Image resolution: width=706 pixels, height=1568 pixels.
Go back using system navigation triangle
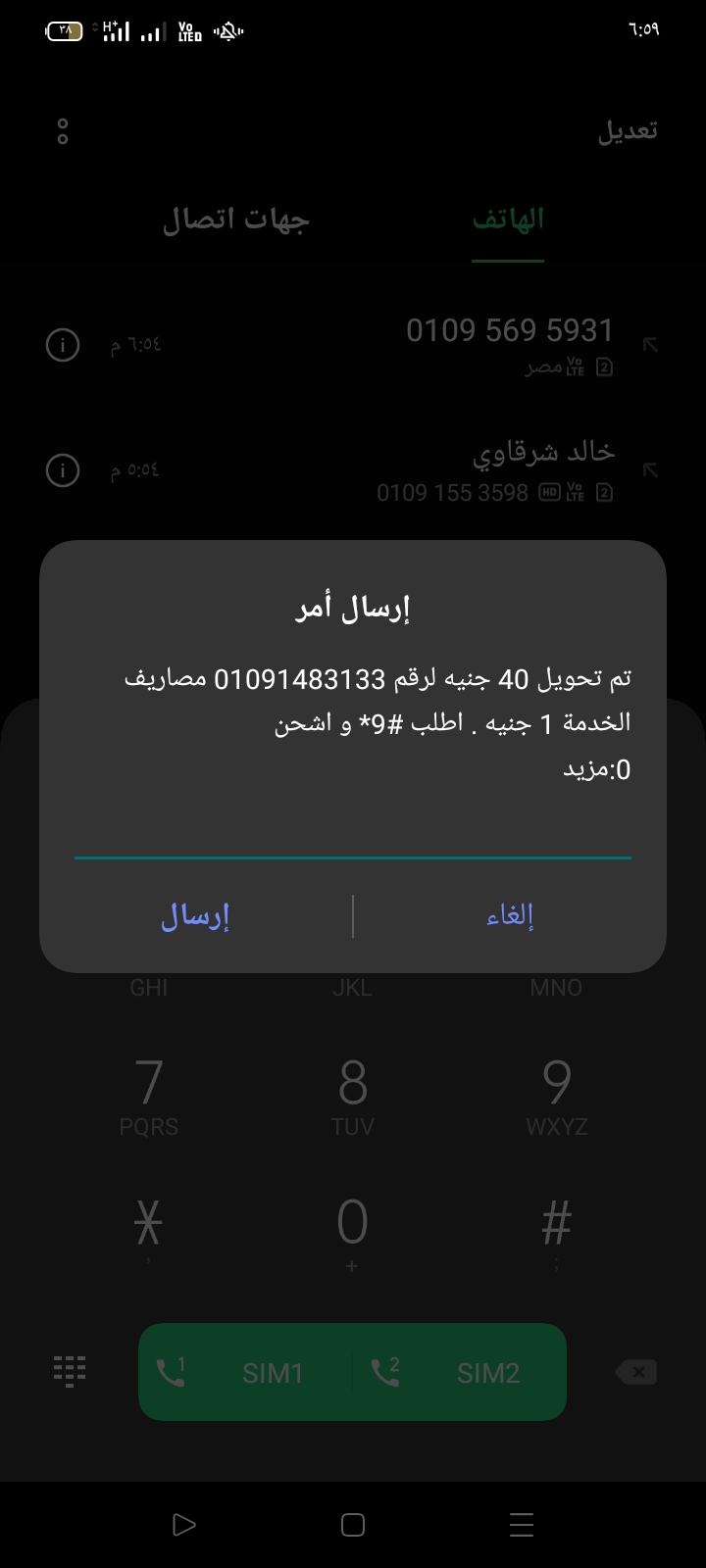tap(183, 1524)
